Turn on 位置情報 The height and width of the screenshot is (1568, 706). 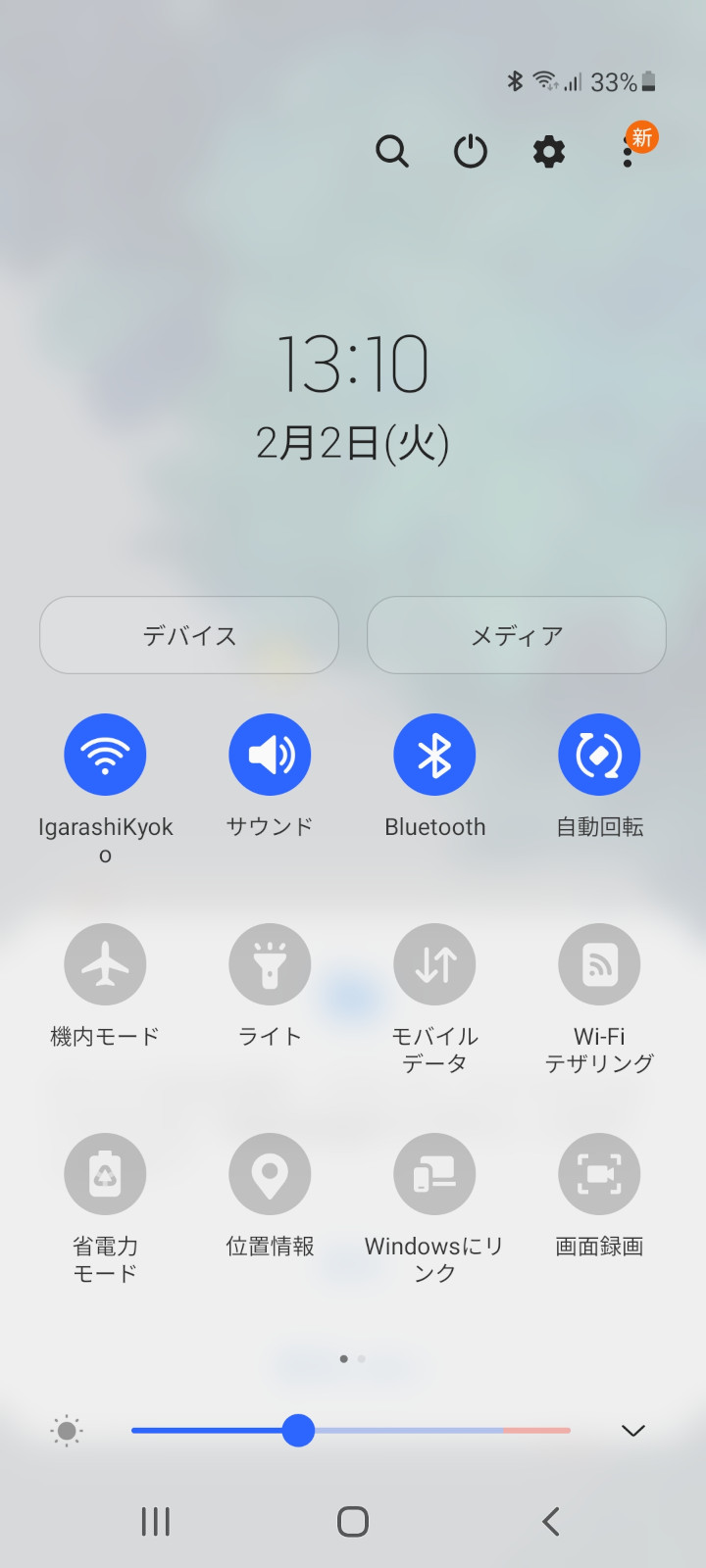tap(270, 1174)
